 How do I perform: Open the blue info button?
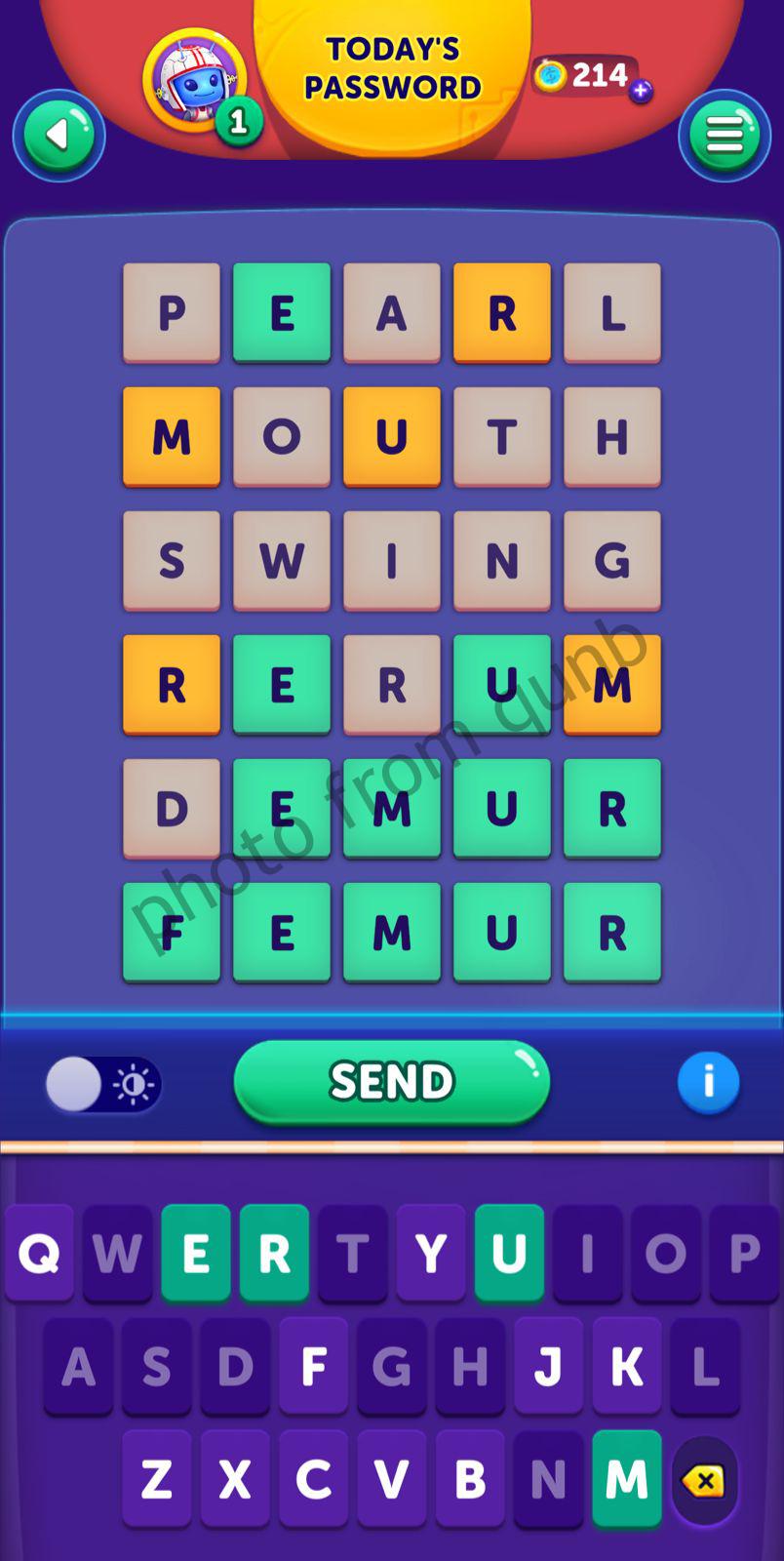[x=708, y=1082]
